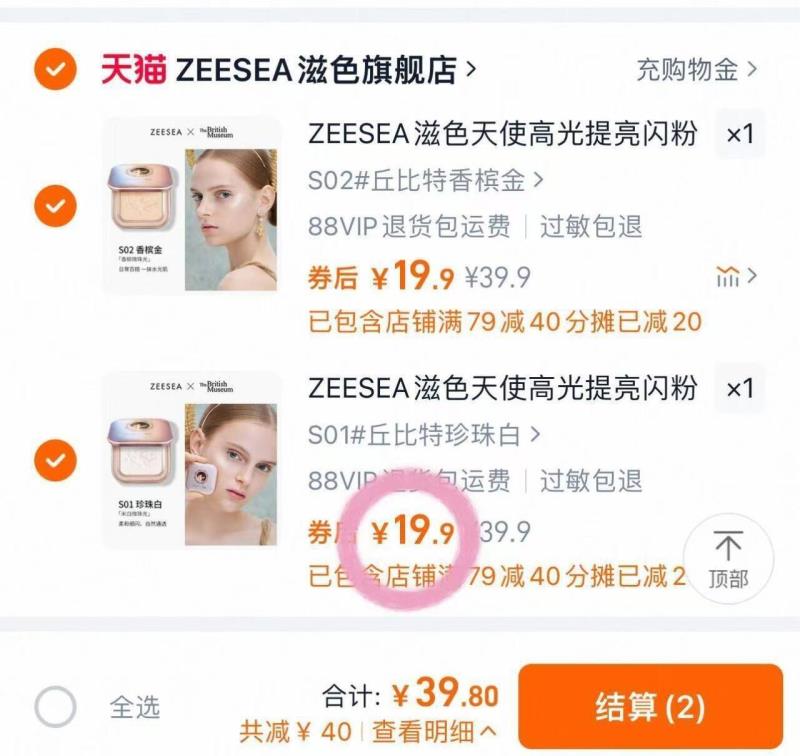800x756 pixels.
Task: Jump back to top with 顶部 button
Action: [728, 559]
